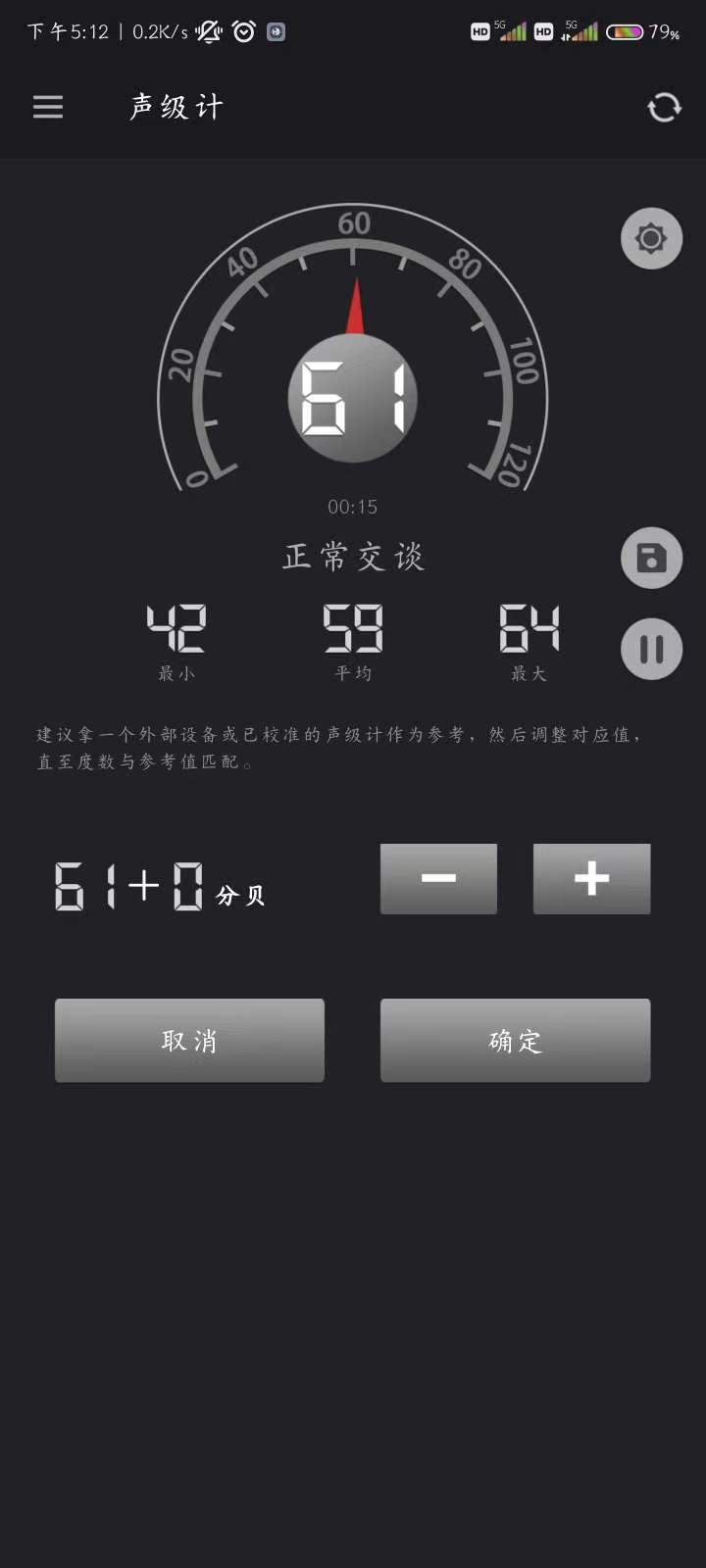Open the settings gear on the gauge

point(650,238)
